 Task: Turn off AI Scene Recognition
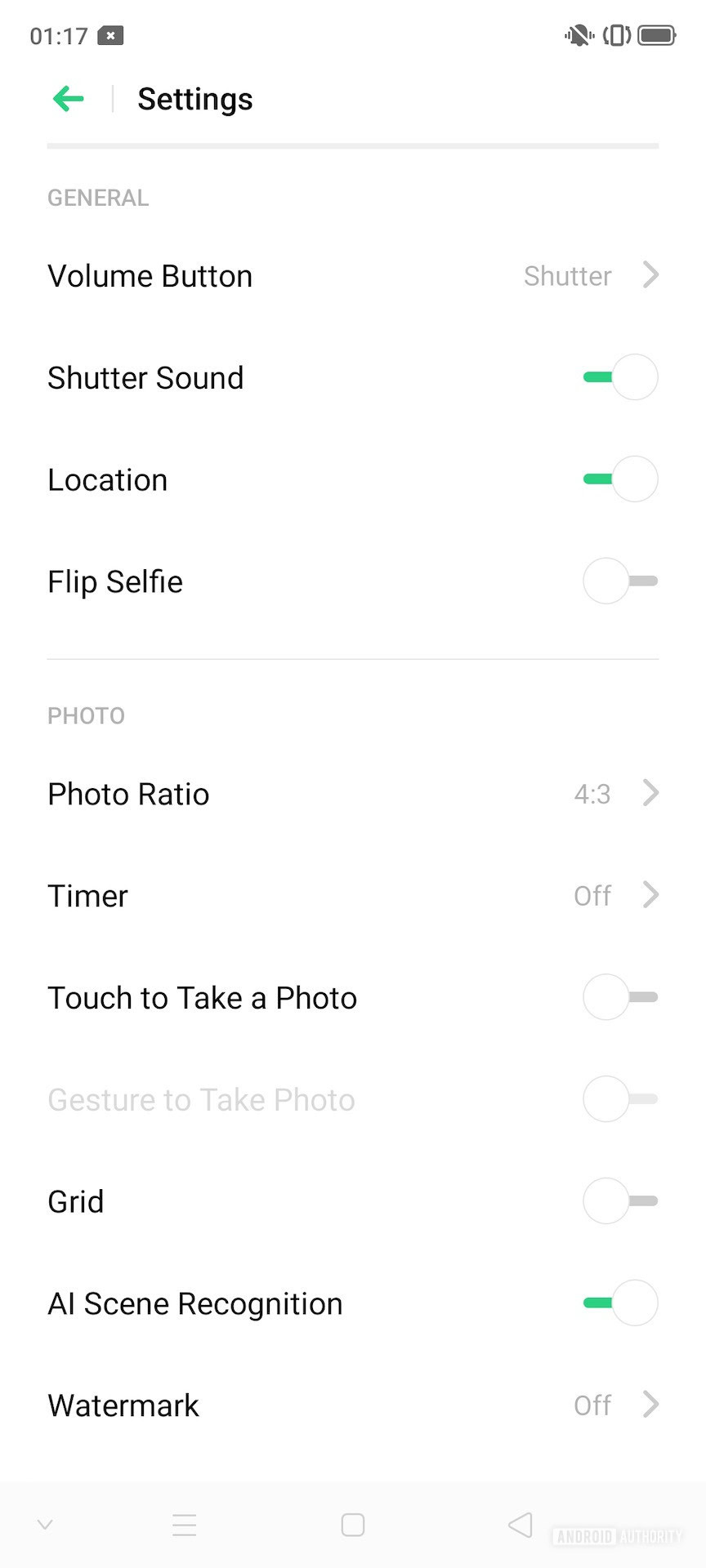pos(620,1303)
